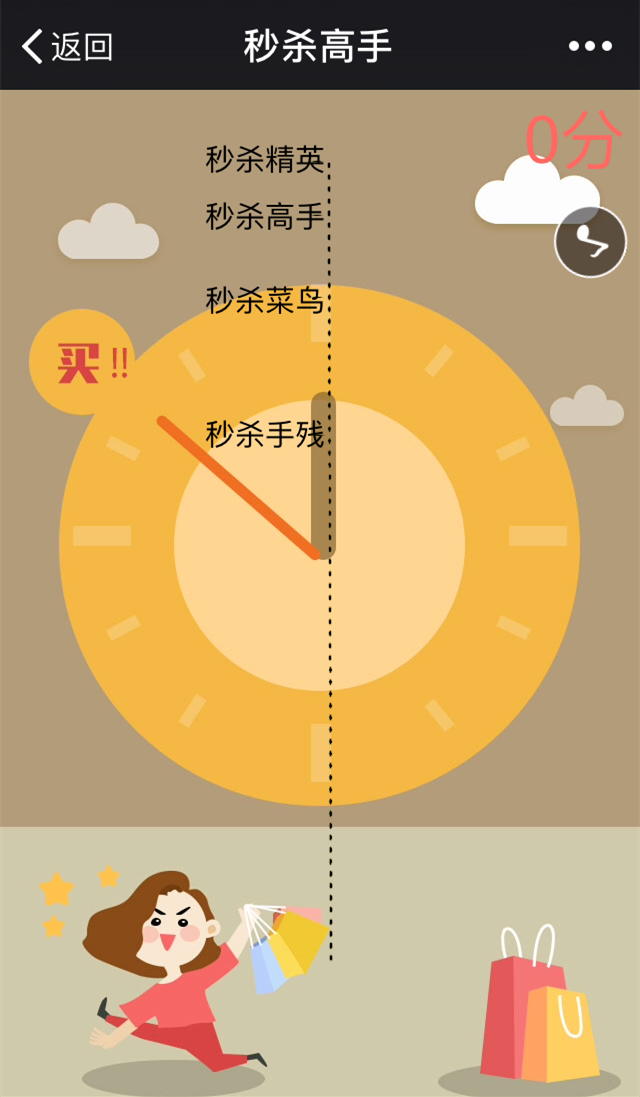Tap the round icon below the score
The width and height of the screenshot is (640, 1097).
pyautogui.click(x=590, y=242)
